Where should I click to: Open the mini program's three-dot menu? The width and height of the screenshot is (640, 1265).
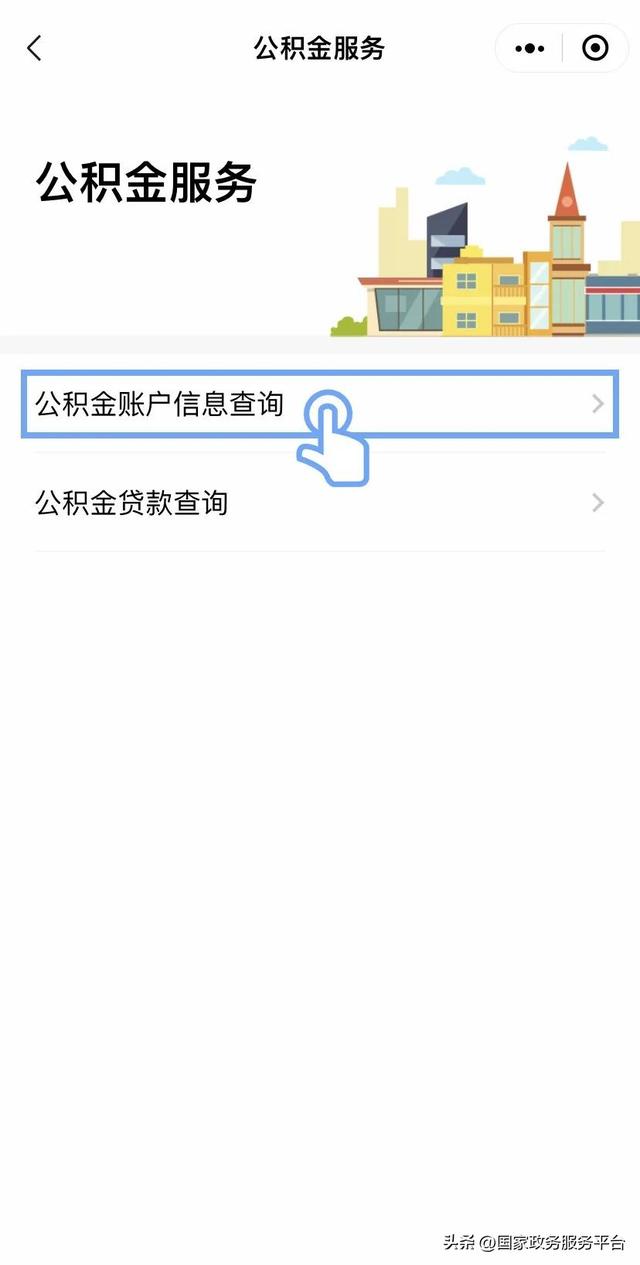pos(529,48)
